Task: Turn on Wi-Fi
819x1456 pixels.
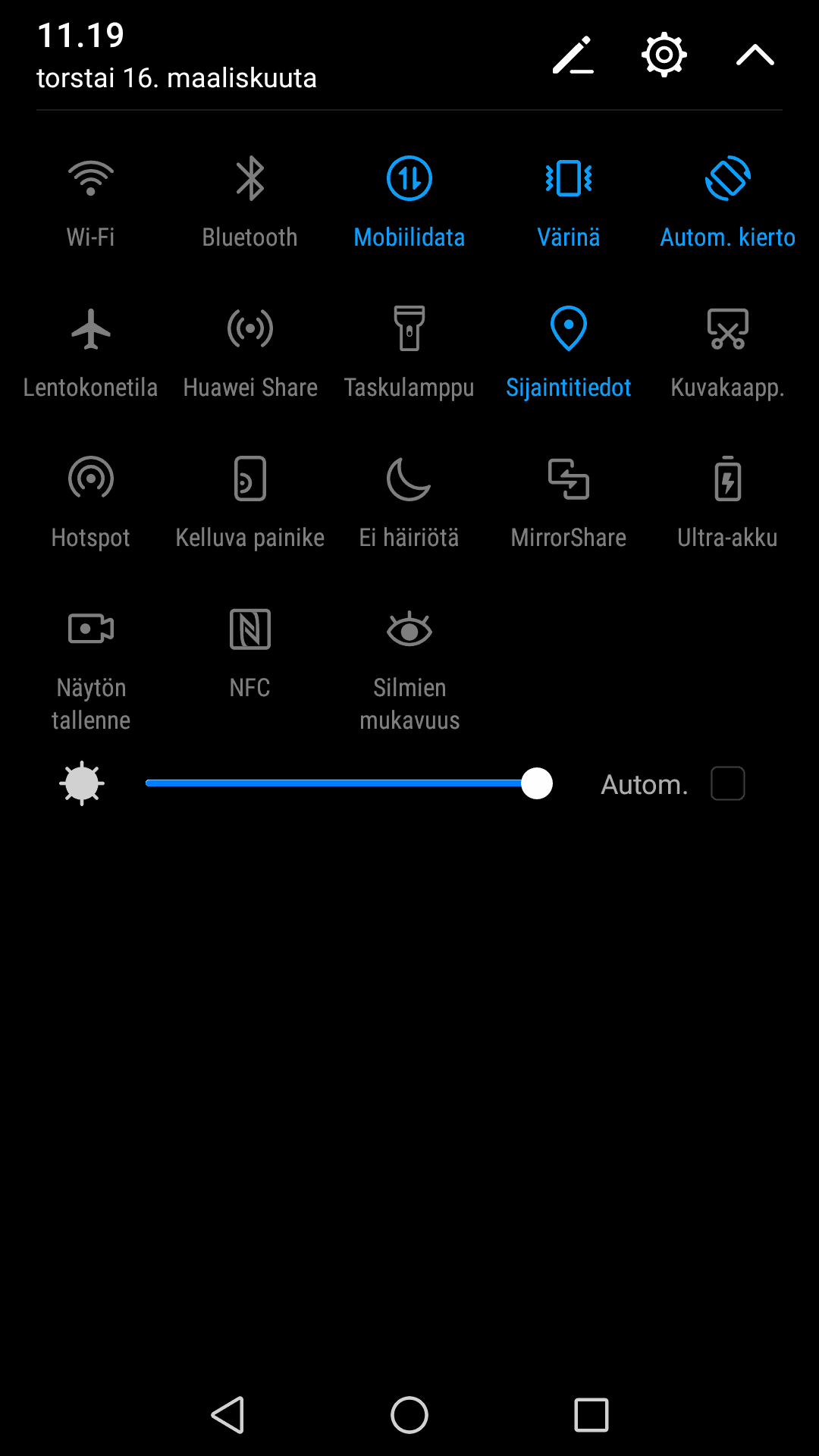Action: (91, 180)
